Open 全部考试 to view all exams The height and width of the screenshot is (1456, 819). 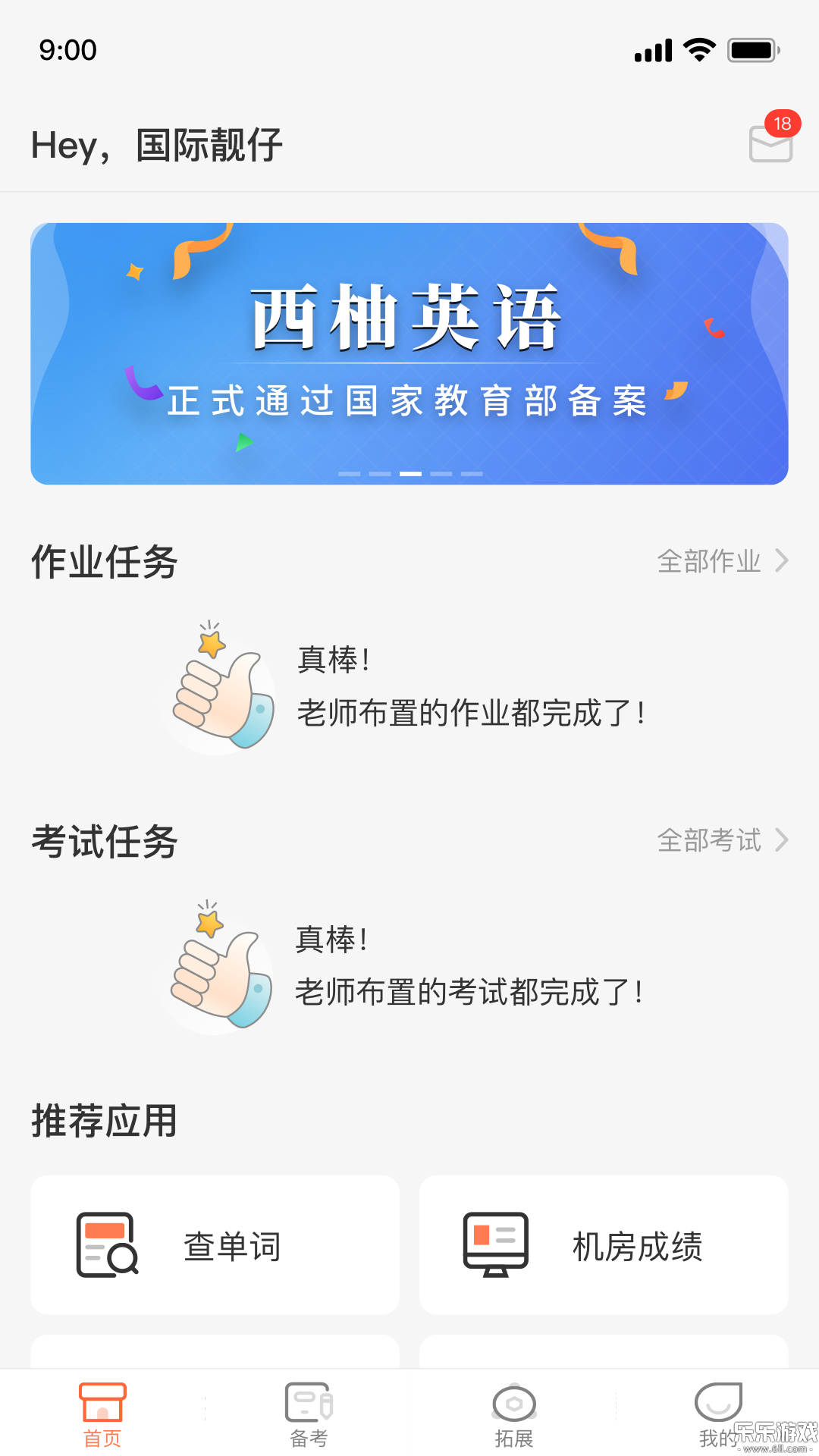710,839
